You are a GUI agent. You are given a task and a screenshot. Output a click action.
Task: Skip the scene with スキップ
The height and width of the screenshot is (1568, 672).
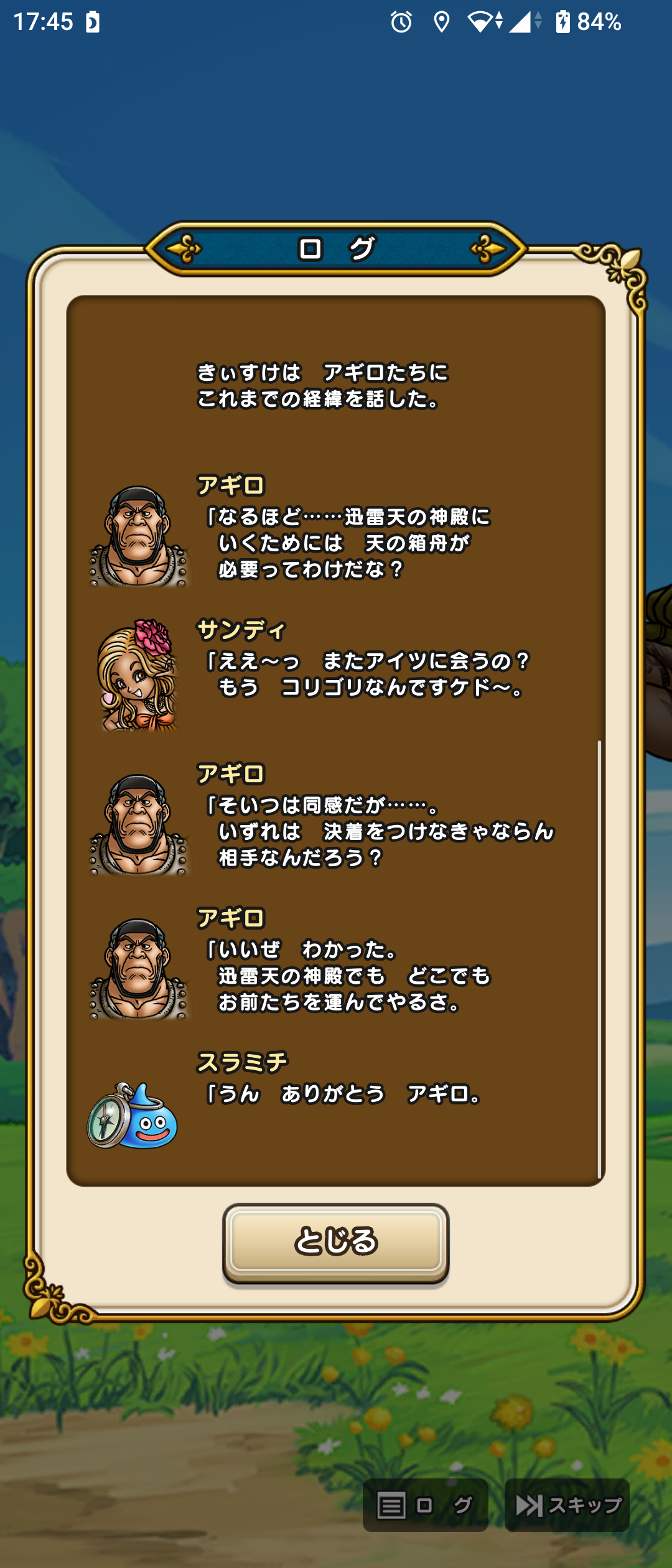pos(567,1505)
